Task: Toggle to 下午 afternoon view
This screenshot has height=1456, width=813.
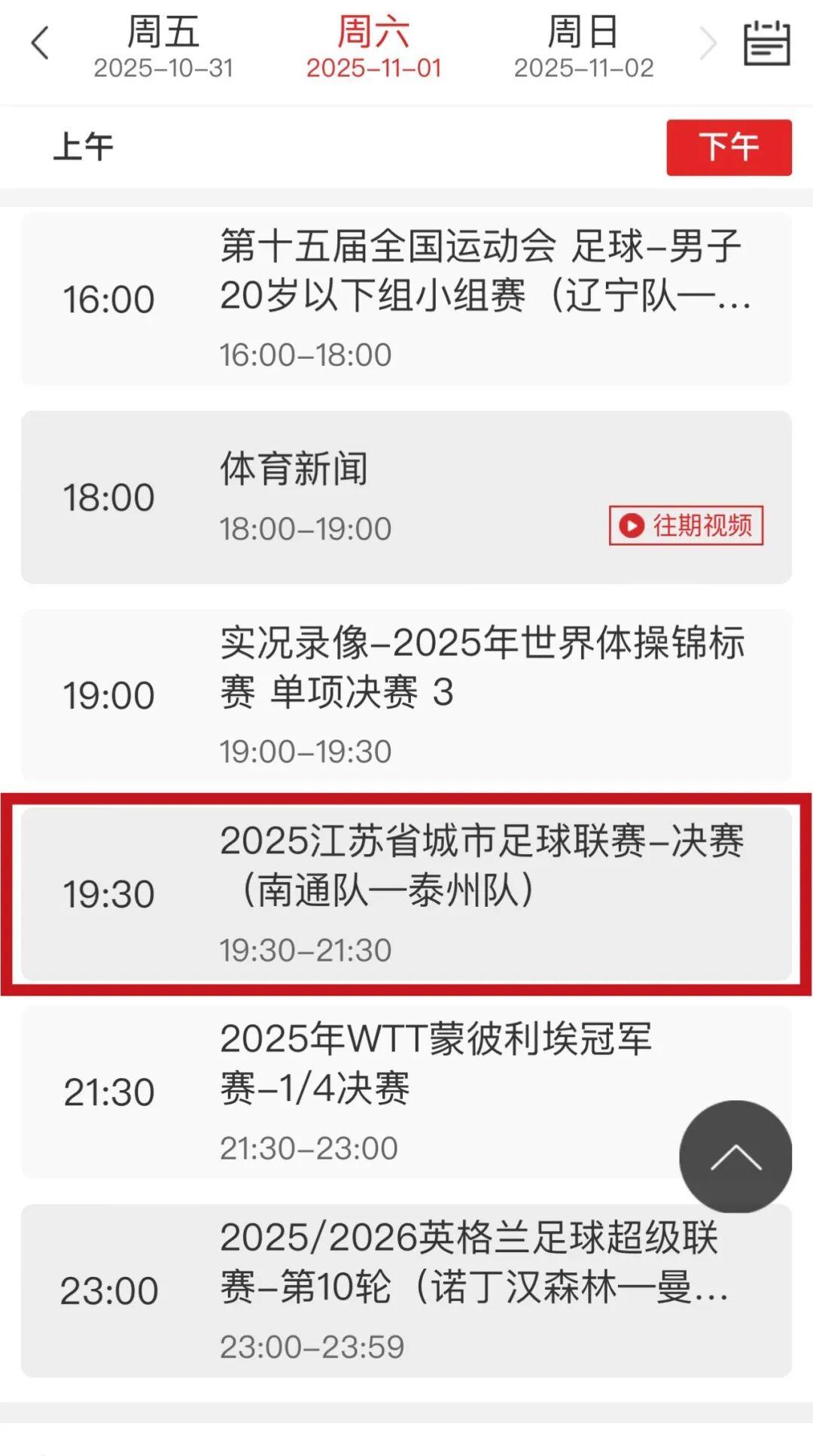Action: 728,147
